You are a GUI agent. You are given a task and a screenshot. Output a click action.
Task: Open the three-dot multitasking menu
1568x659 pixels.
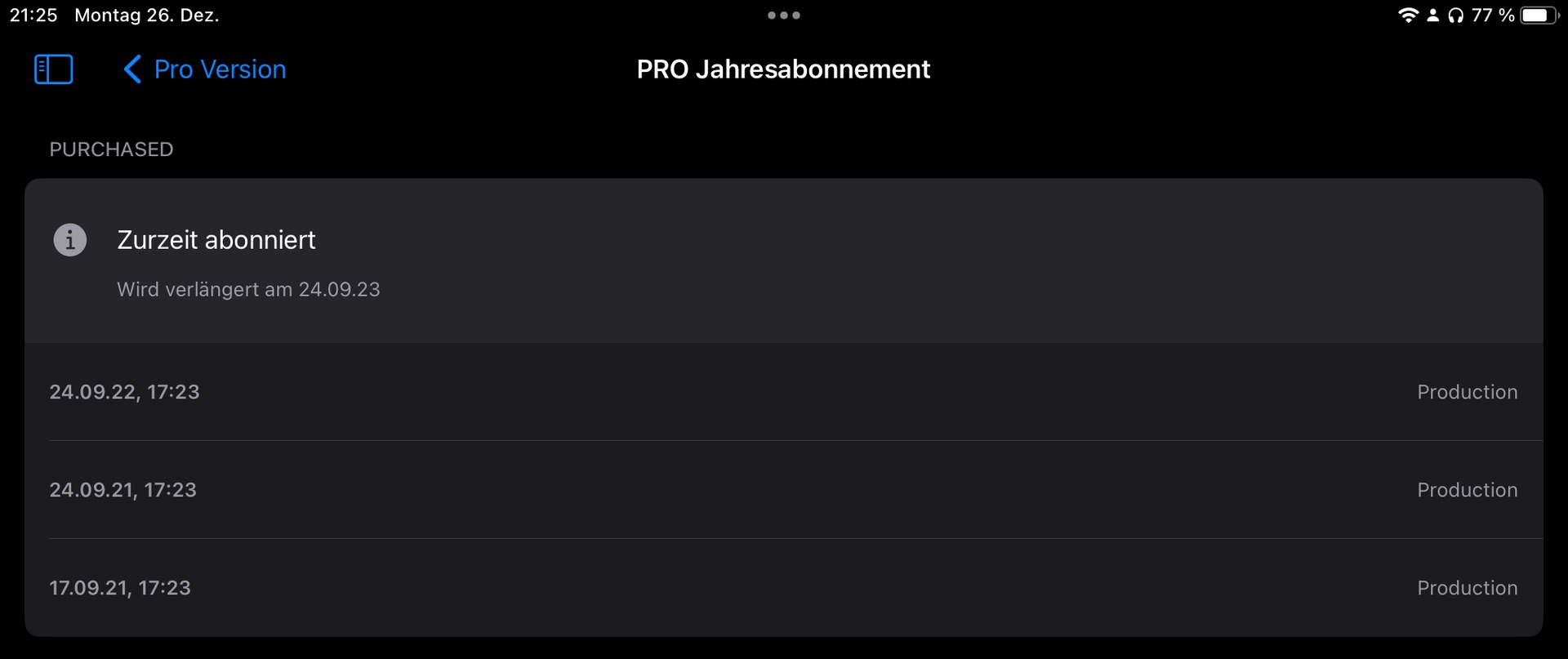[783, 16]
